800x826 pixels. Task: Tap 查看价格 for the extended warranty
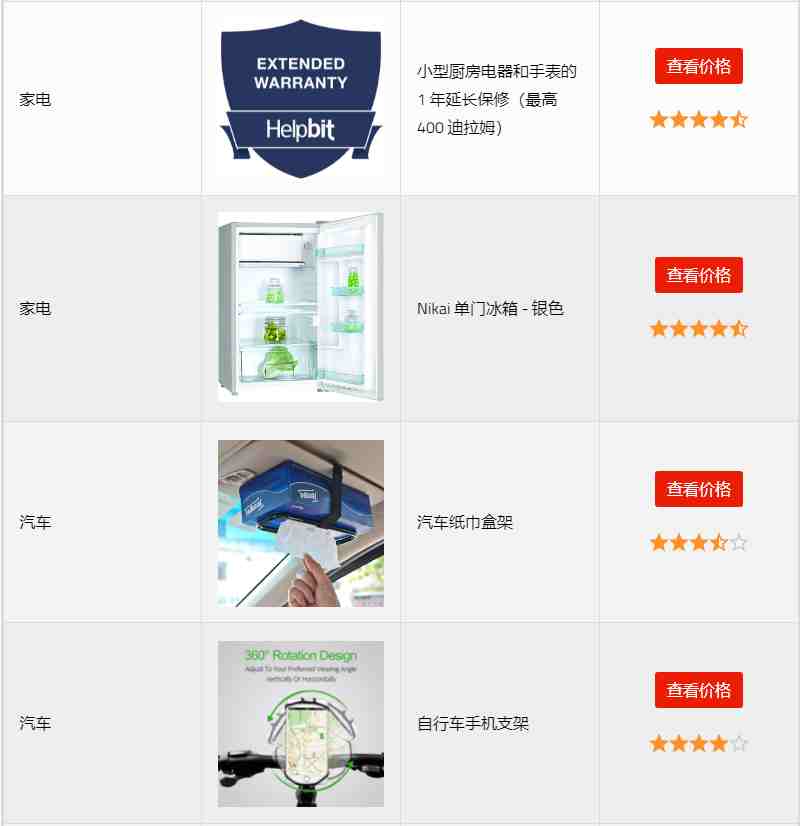point(698,67)
